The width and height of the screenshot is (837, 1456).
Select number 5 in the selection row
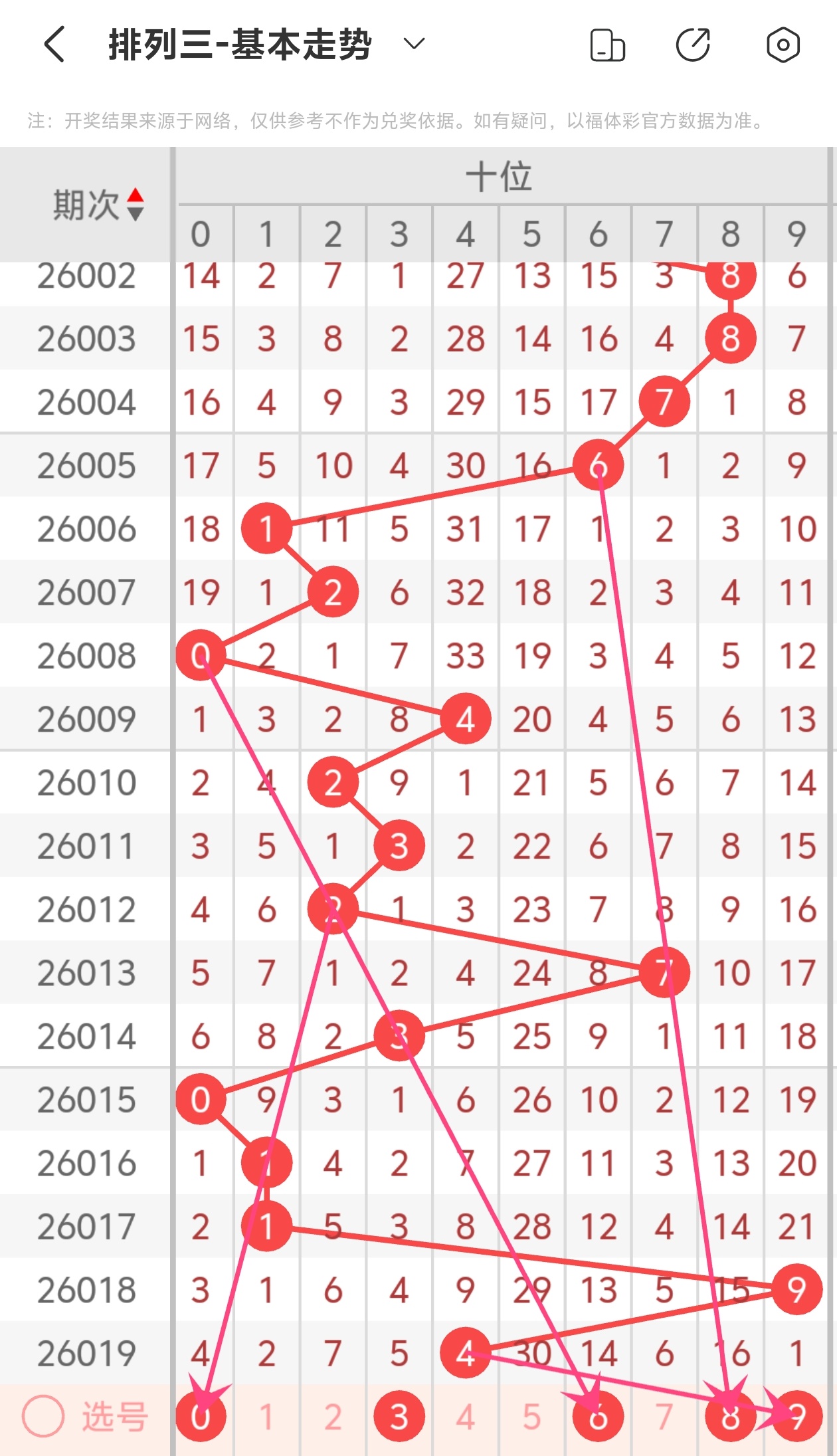coord(531,1416)
